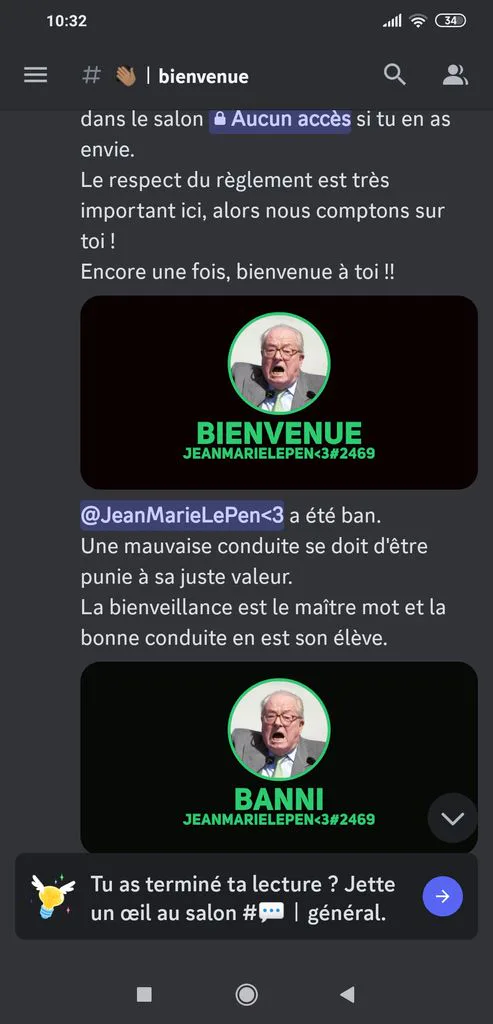Jump to latest messages with down chevron
493x1024 pixels.
tap(453, 818)
